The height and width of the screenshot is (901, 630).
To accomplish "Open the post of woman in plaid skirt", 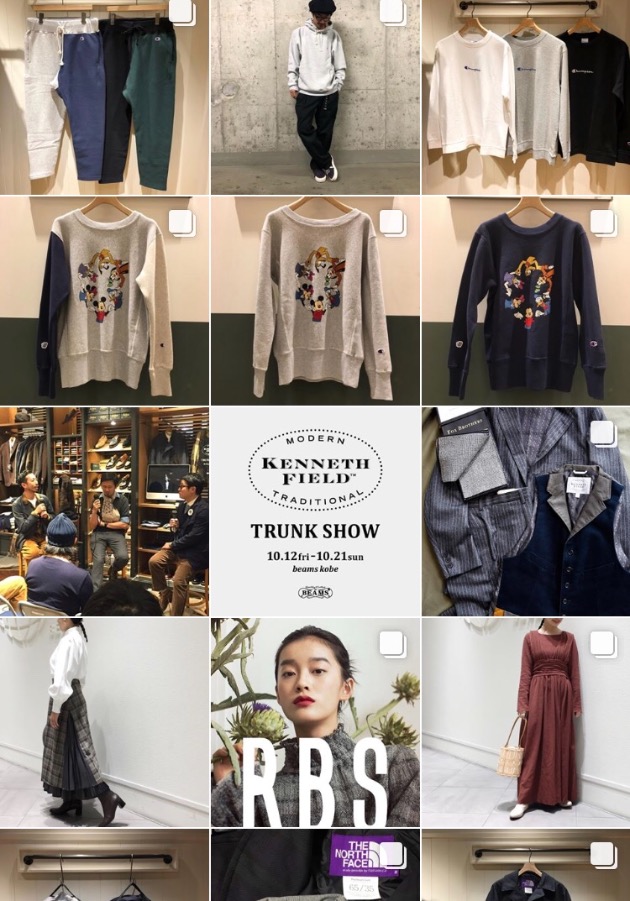I will point(104,722).
